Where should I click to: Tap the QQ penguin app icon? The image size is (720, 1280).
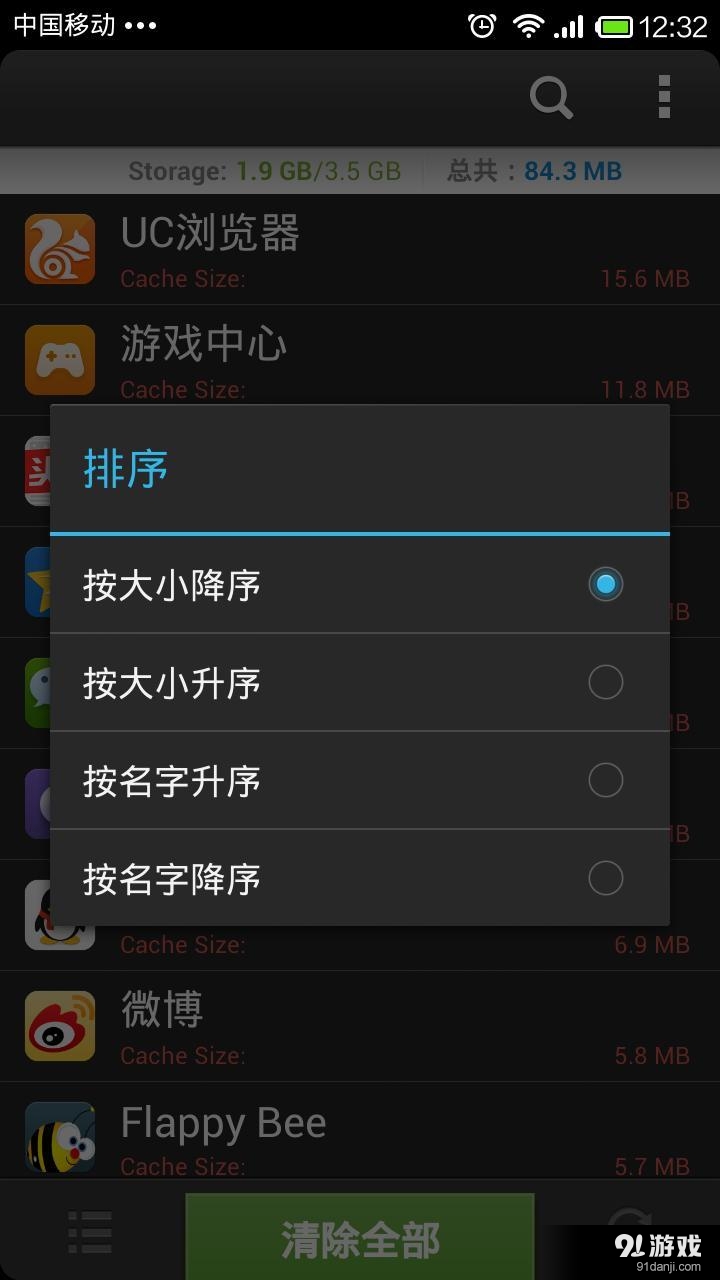(59, 915)
